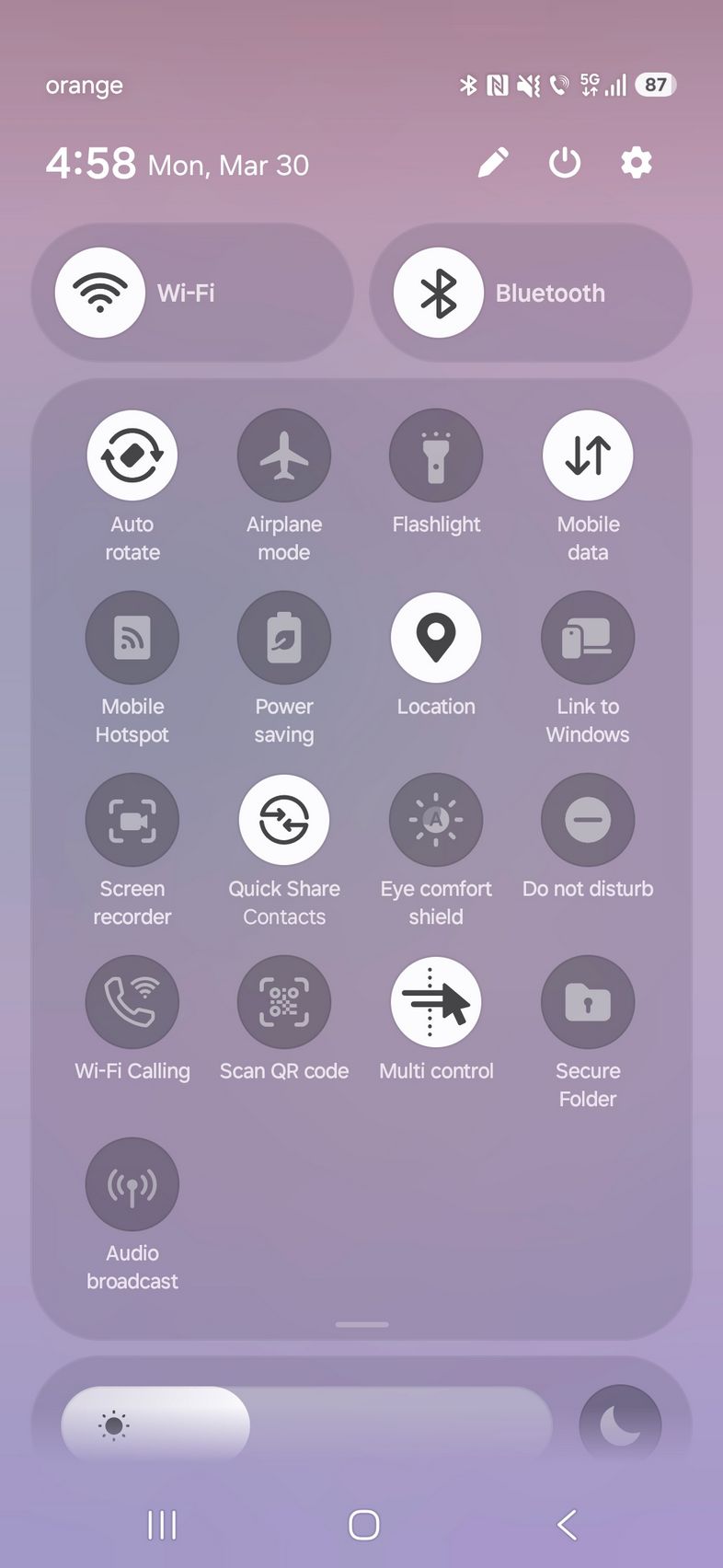The width and height of the screenshot is (723, 1568).
Task: Turn off Multi control
Action: click(x=436, y=1002)
